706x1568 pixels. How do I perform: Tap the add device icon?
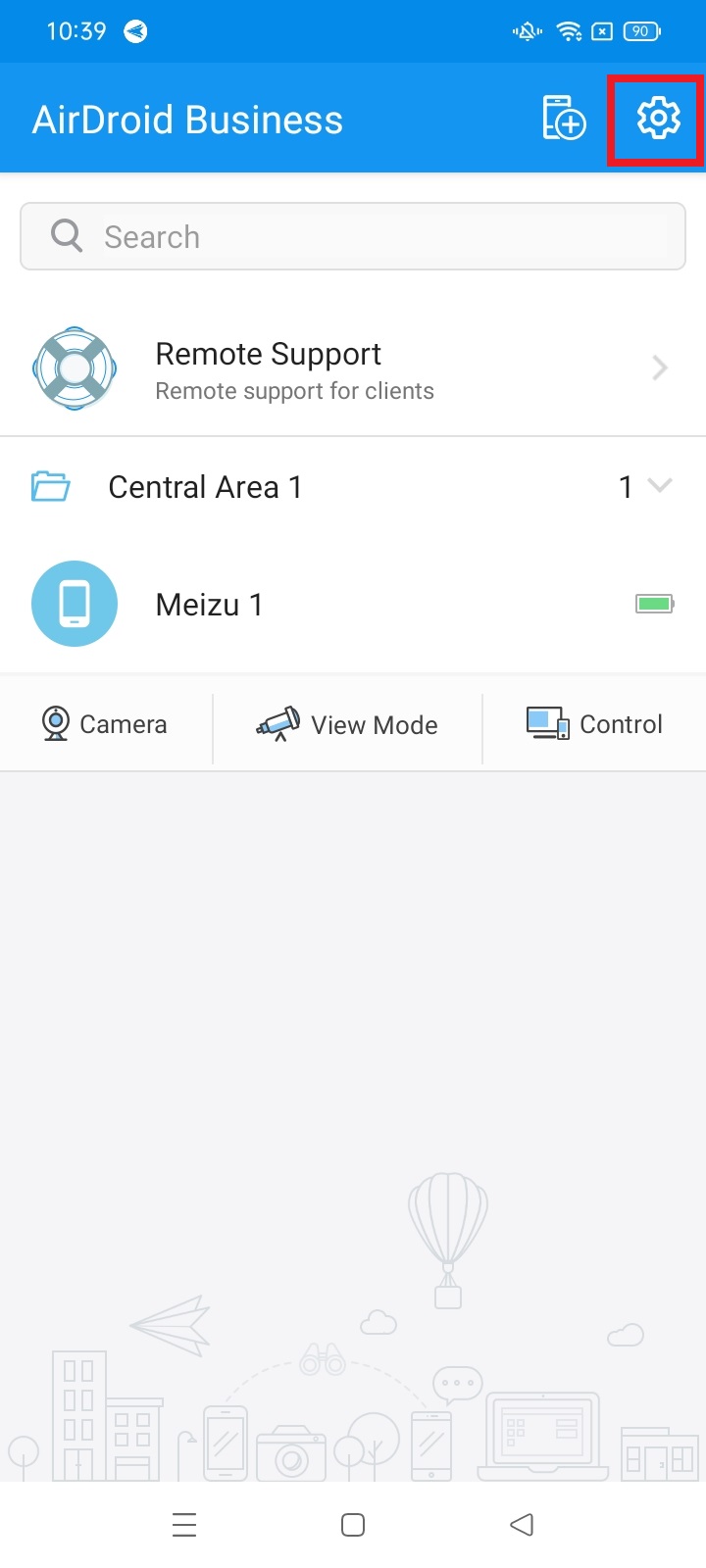564,119
